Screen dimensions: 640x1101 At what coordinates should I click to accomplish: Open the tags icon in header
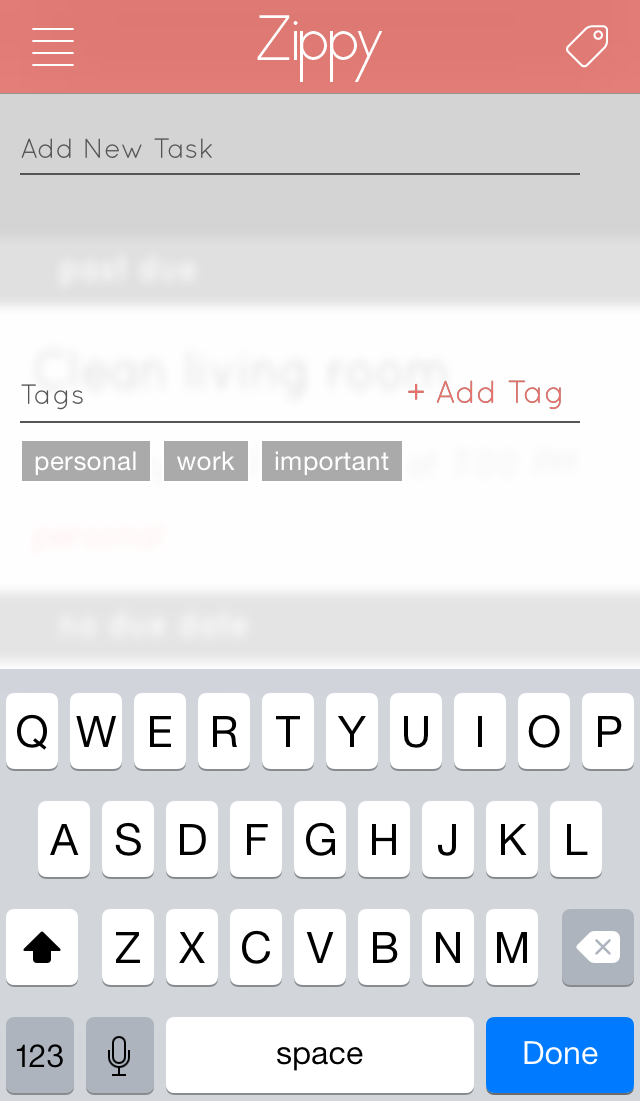(x=587, y=46)
